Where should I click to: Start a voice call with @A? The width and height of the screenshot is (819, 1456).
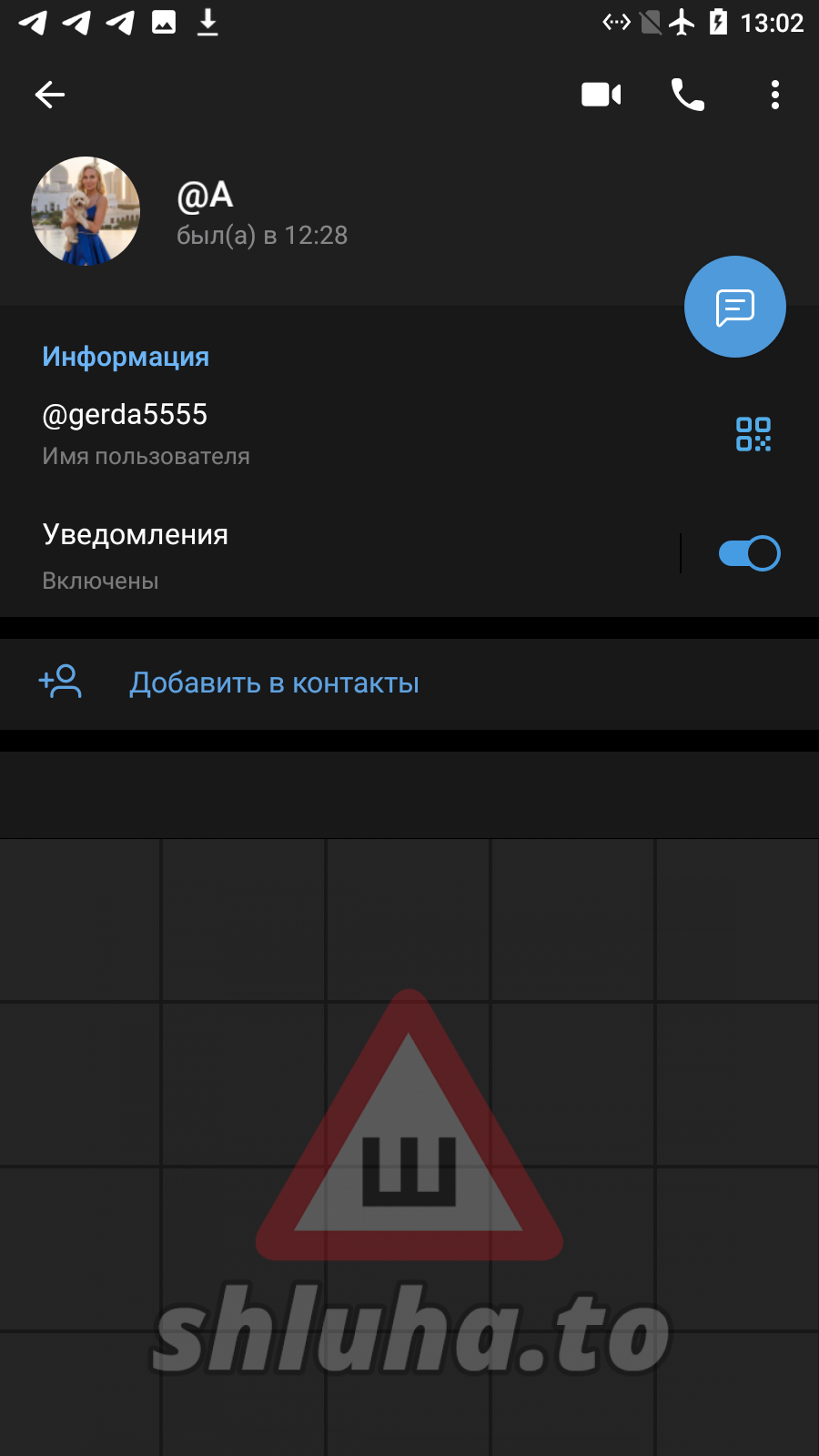688,95
